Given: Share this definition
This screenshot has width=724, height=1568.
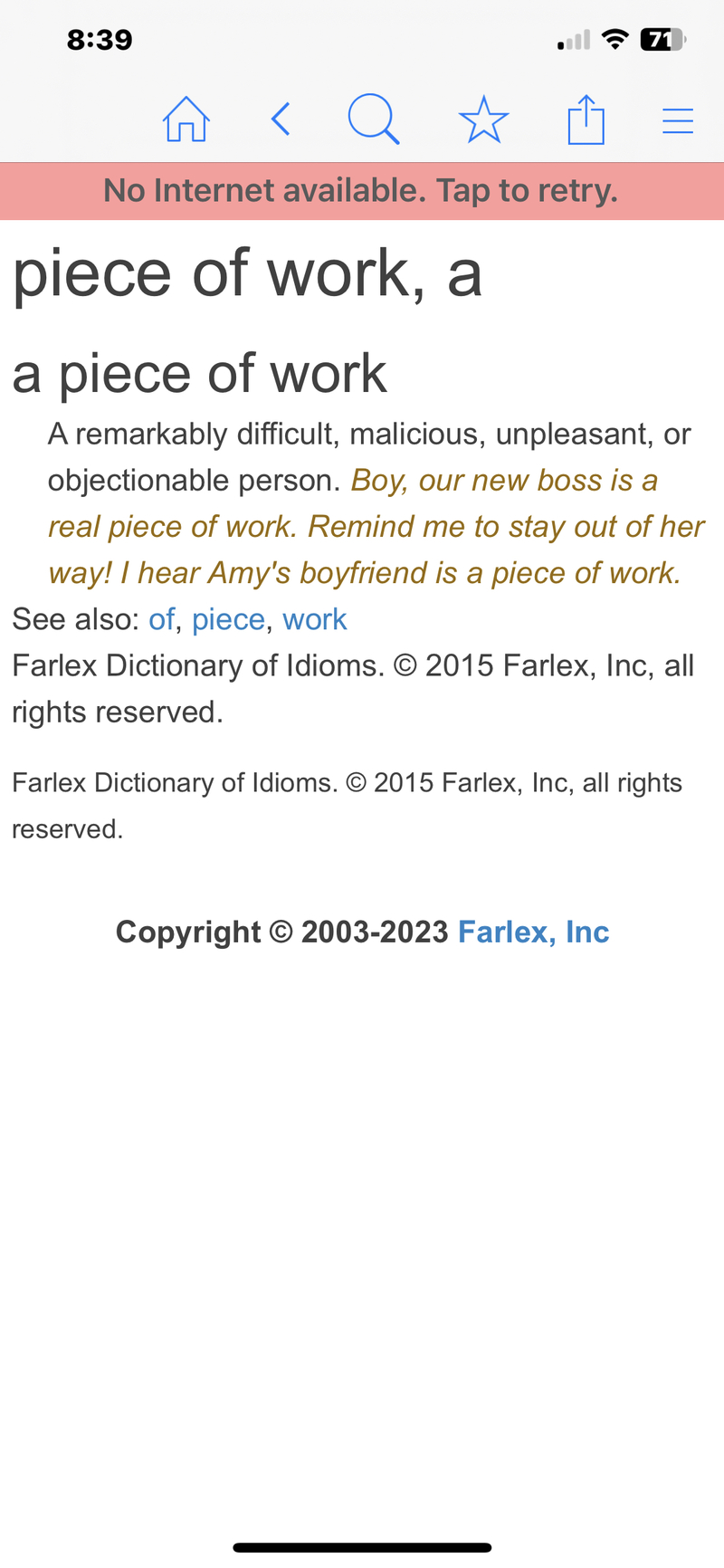Looking at the screenshot, I should click(x=586, y=120).
